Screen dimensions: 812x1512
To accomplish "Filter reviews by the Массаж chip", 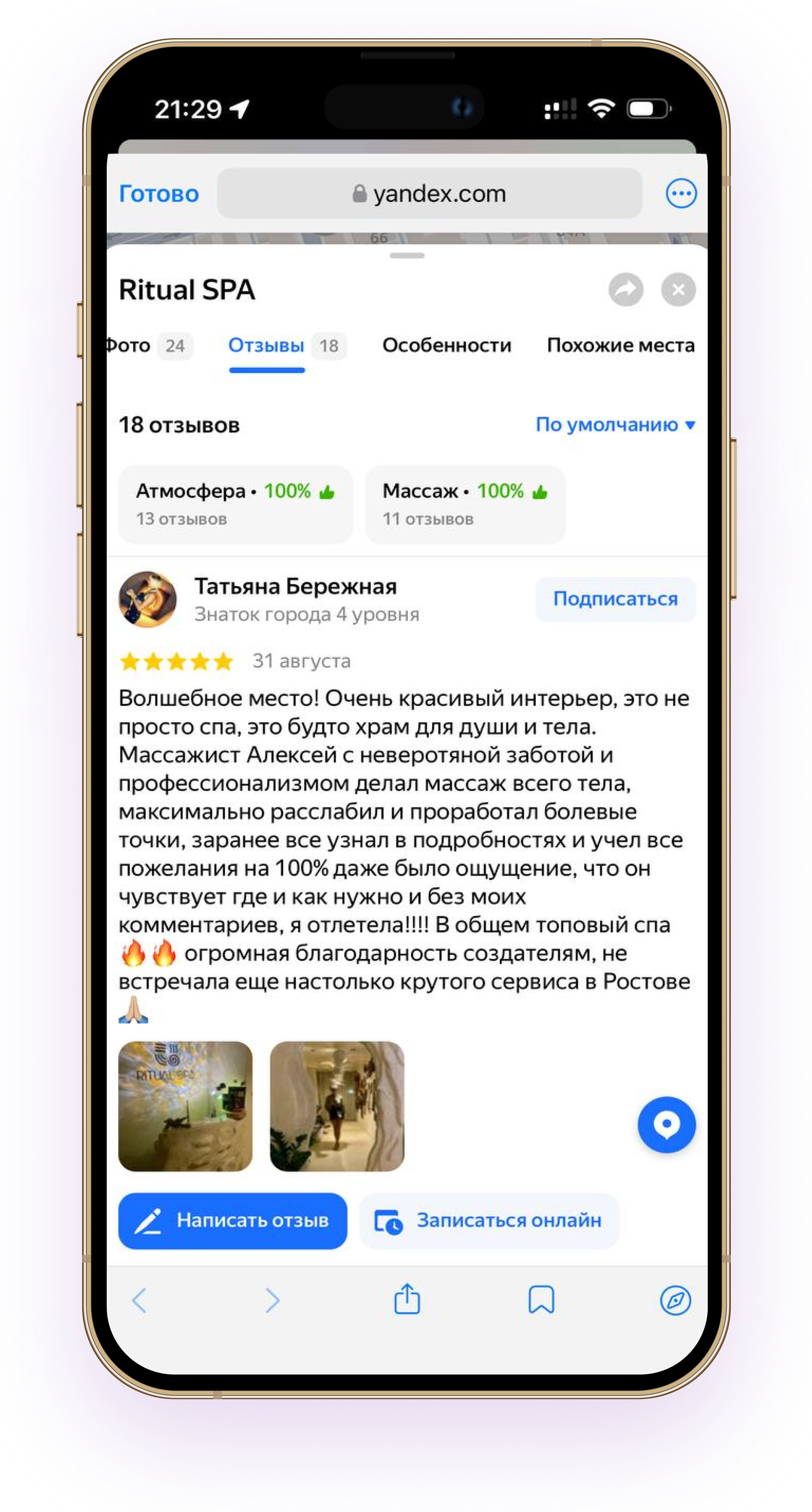I will point(465,504).
